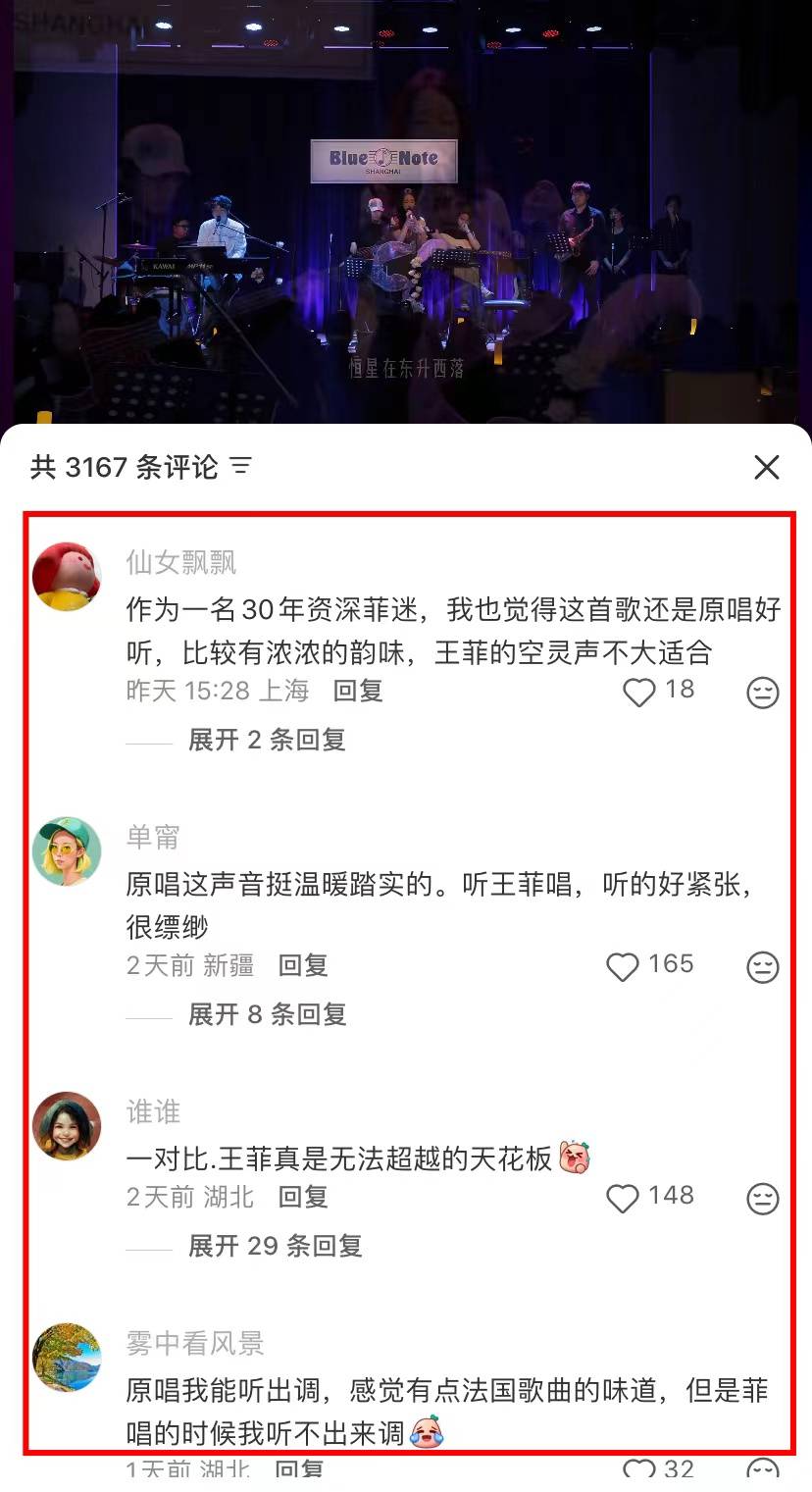Like 单甯's comment with 165 likes

coord(623,967)
